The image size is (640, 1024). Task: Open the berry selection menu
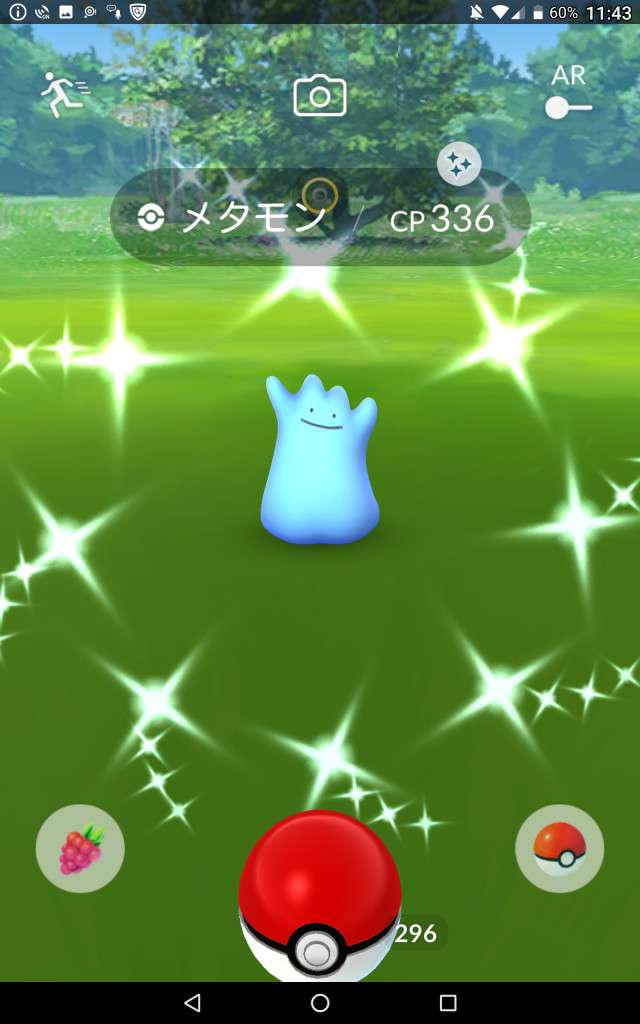(x=80, y=849)
